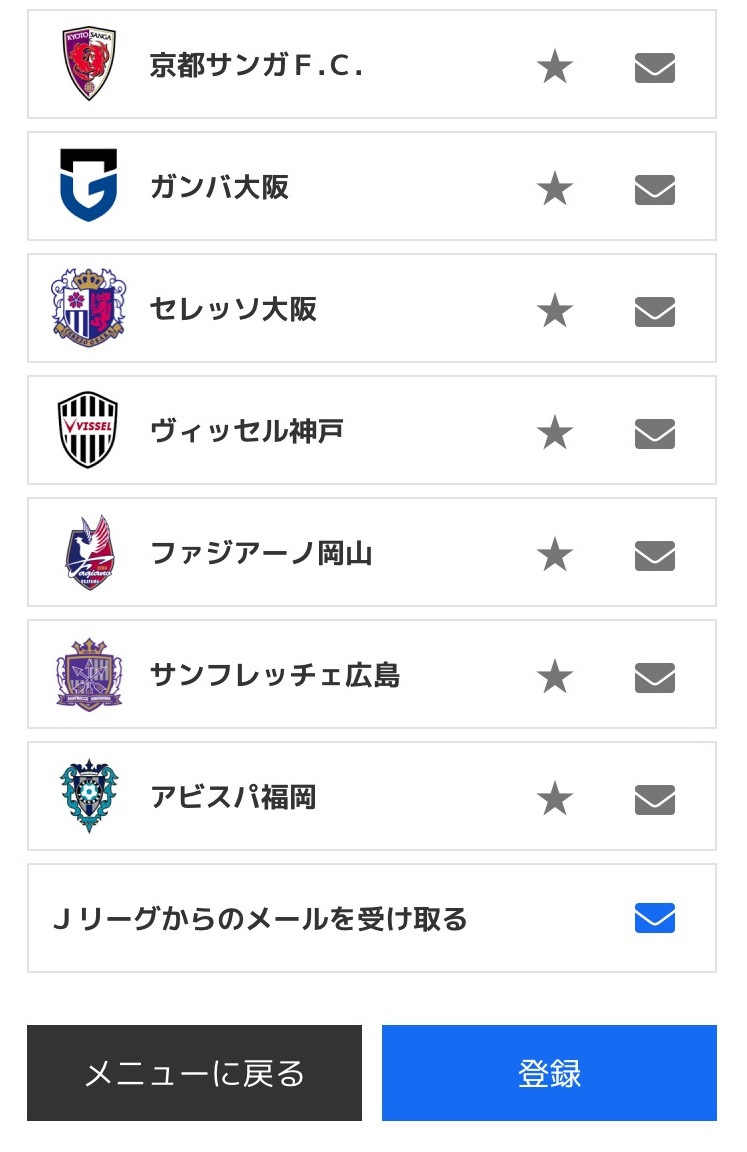Enable mail from ガンバ大阪
Screen dimensions: 747x1152
655,189
